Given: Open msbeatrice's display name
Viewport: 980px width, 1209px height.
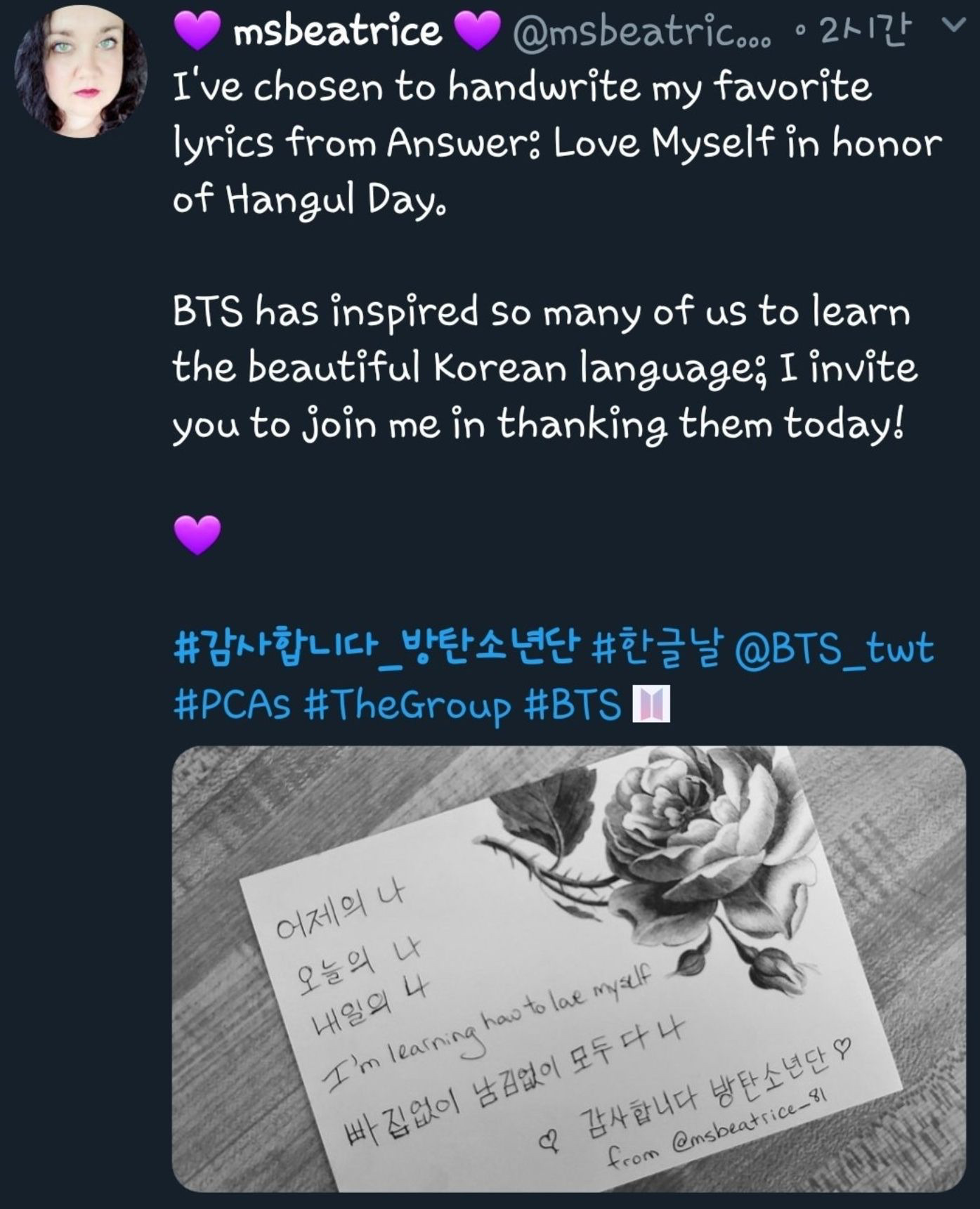Looking at the screenshot, I should click(337, 31).
